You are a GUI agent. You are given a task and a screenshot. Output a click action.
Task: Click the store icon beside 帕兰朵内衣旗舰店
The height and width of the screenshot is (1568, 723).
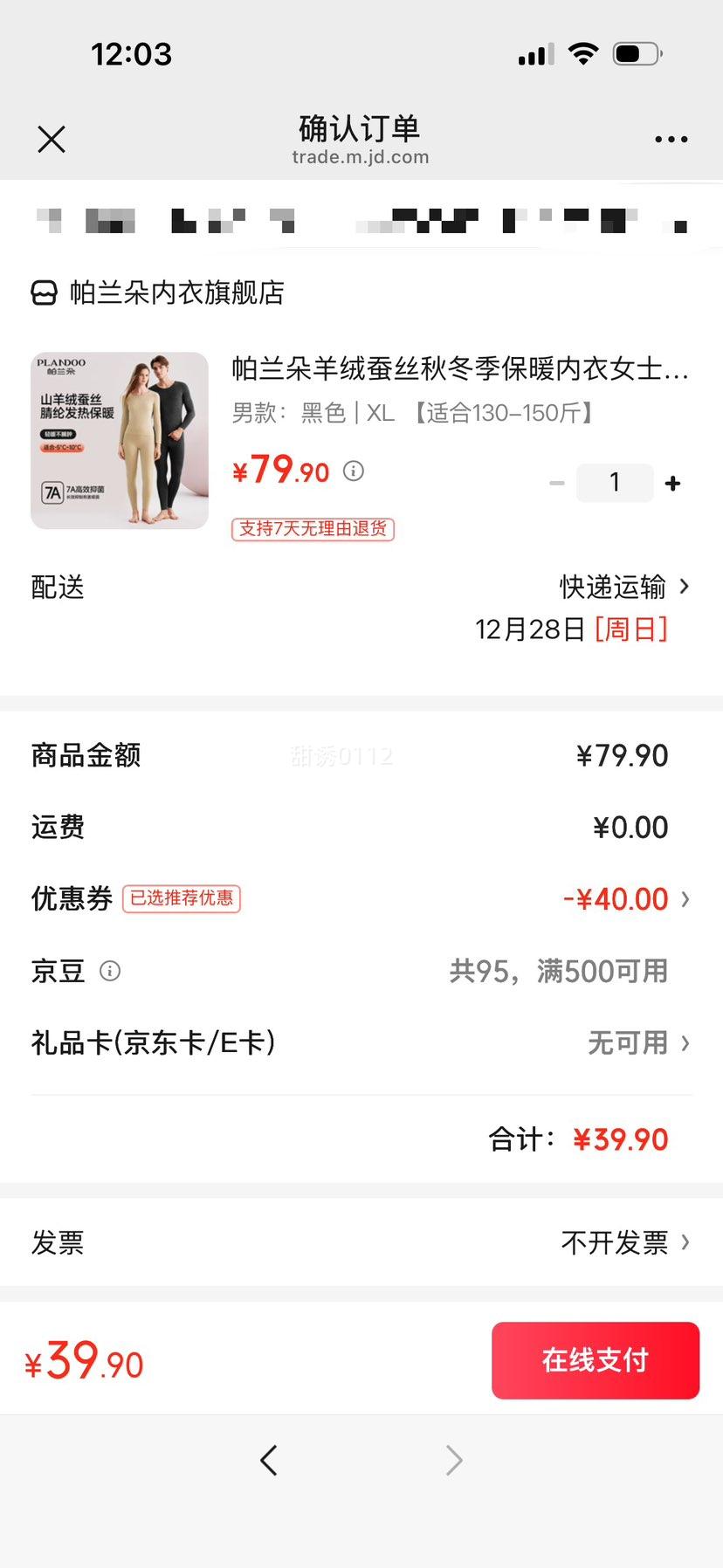(41, 292)
